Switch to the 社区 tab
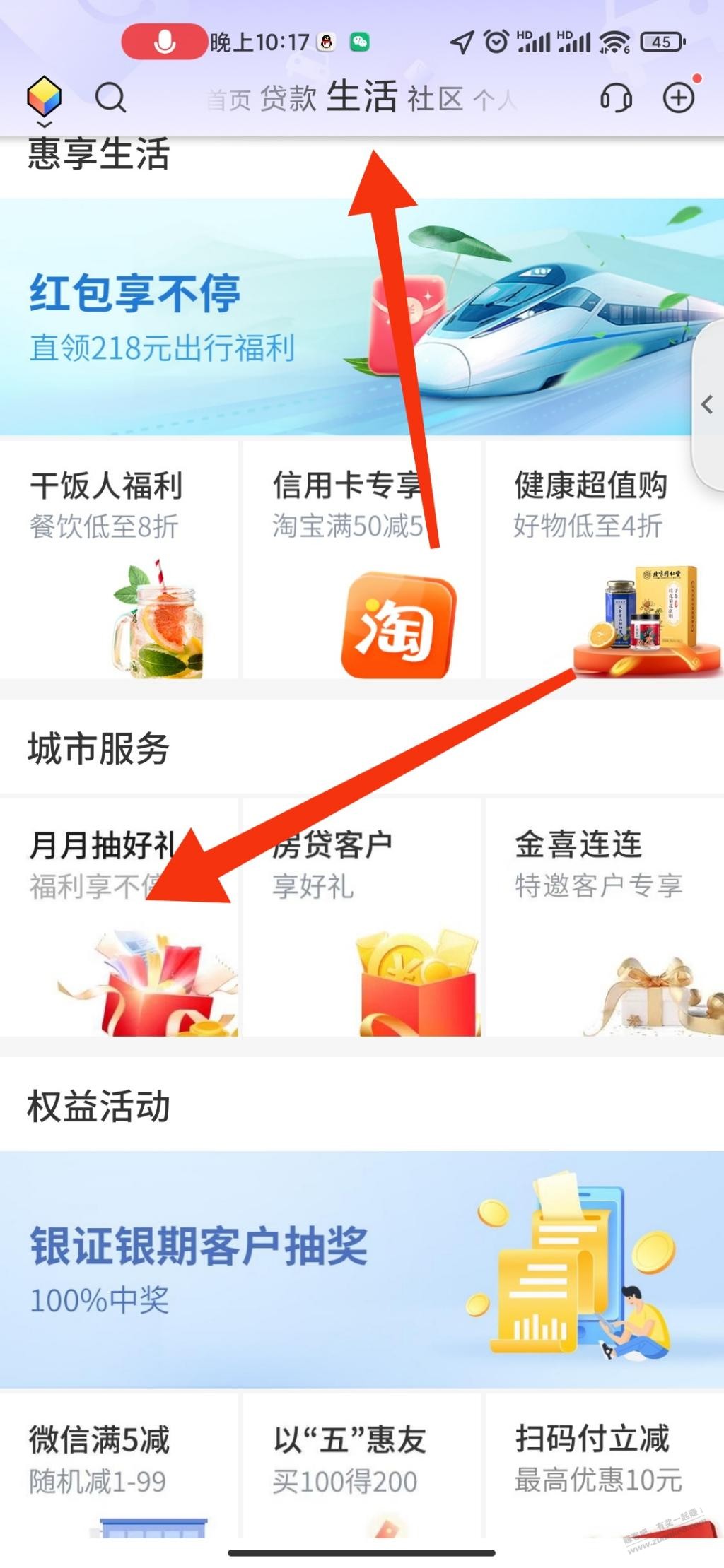This screenshot has height=1568, width=724. tap(436, 99)
